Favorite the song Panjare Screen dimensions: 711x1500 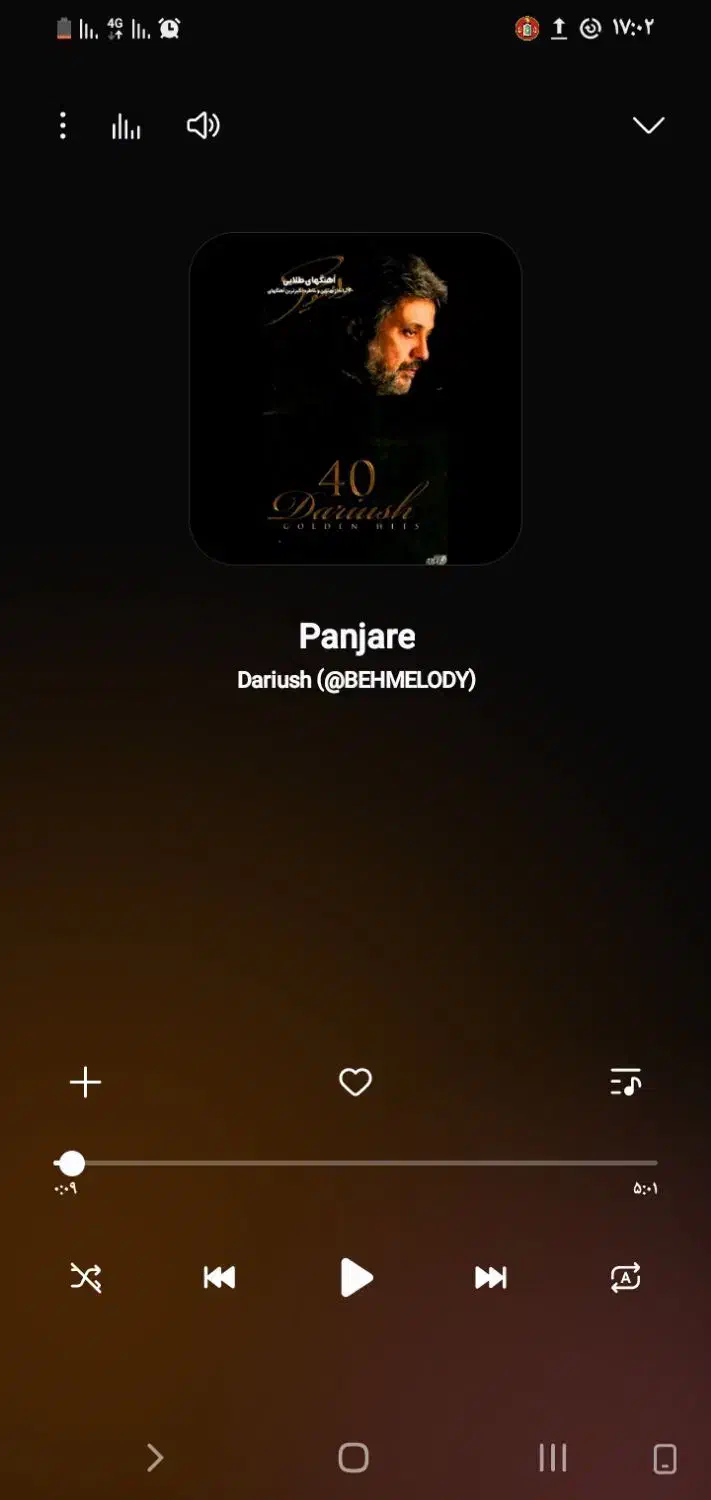[355, 1082]
